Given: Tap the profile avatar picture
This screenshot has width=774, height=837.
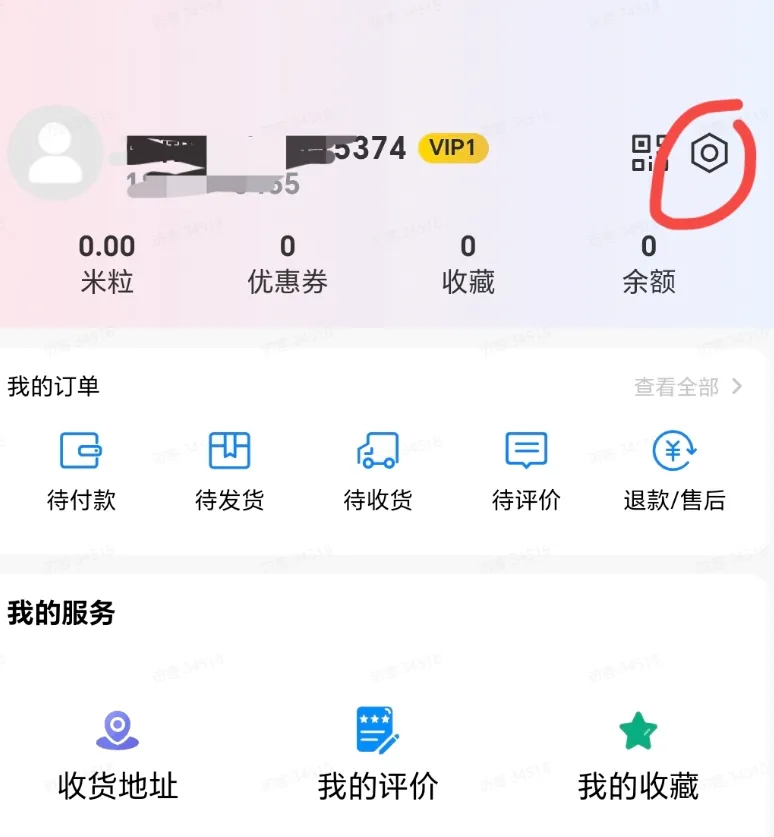Looking at the screenshot, I should click(56, 153).
